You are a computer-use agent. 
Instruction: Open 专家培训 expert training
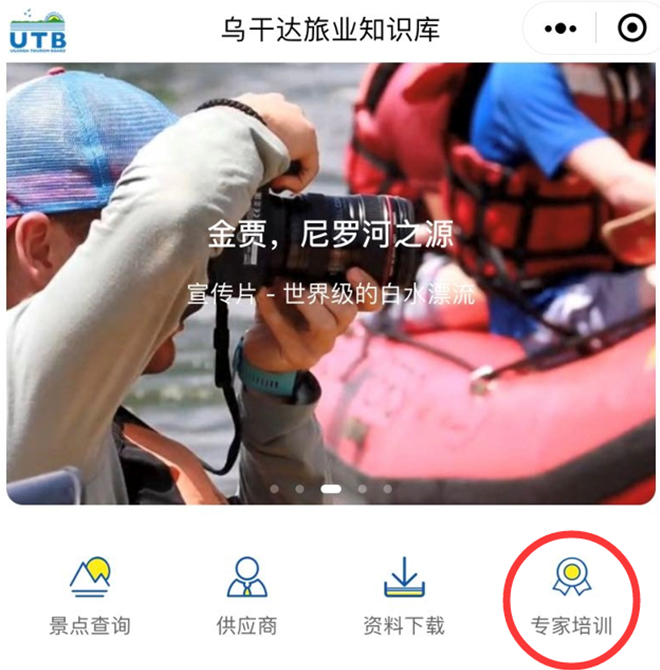pos(571,597)
